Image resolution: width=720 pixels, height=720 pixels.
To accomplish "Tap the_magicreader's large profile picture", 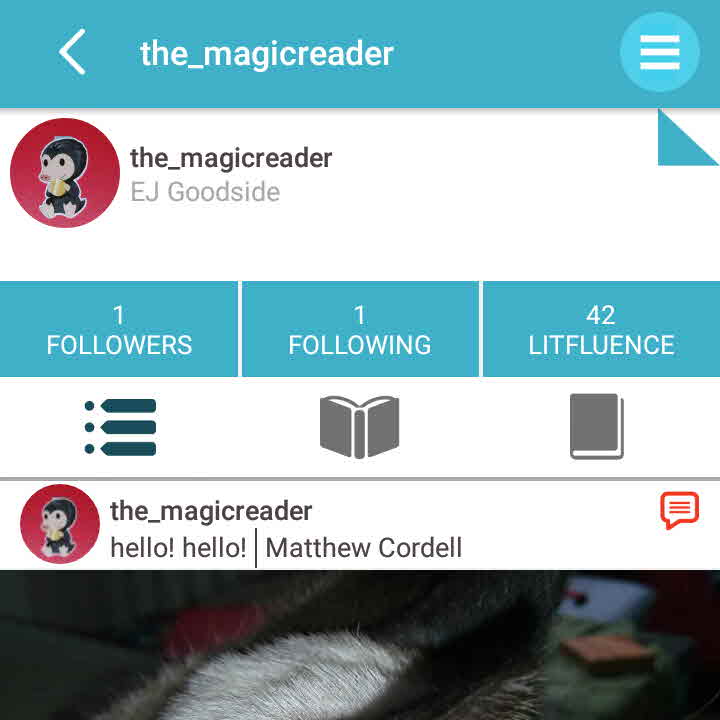I will click(x=65, y=173).
